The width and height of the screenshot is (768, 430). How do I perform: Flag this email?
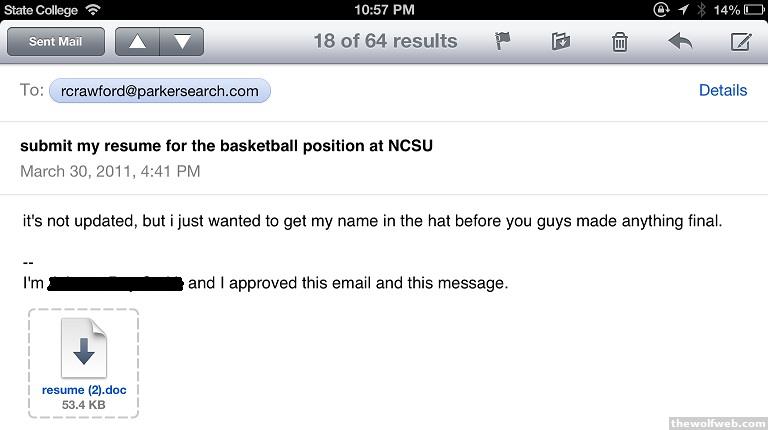tap(503, 42)
